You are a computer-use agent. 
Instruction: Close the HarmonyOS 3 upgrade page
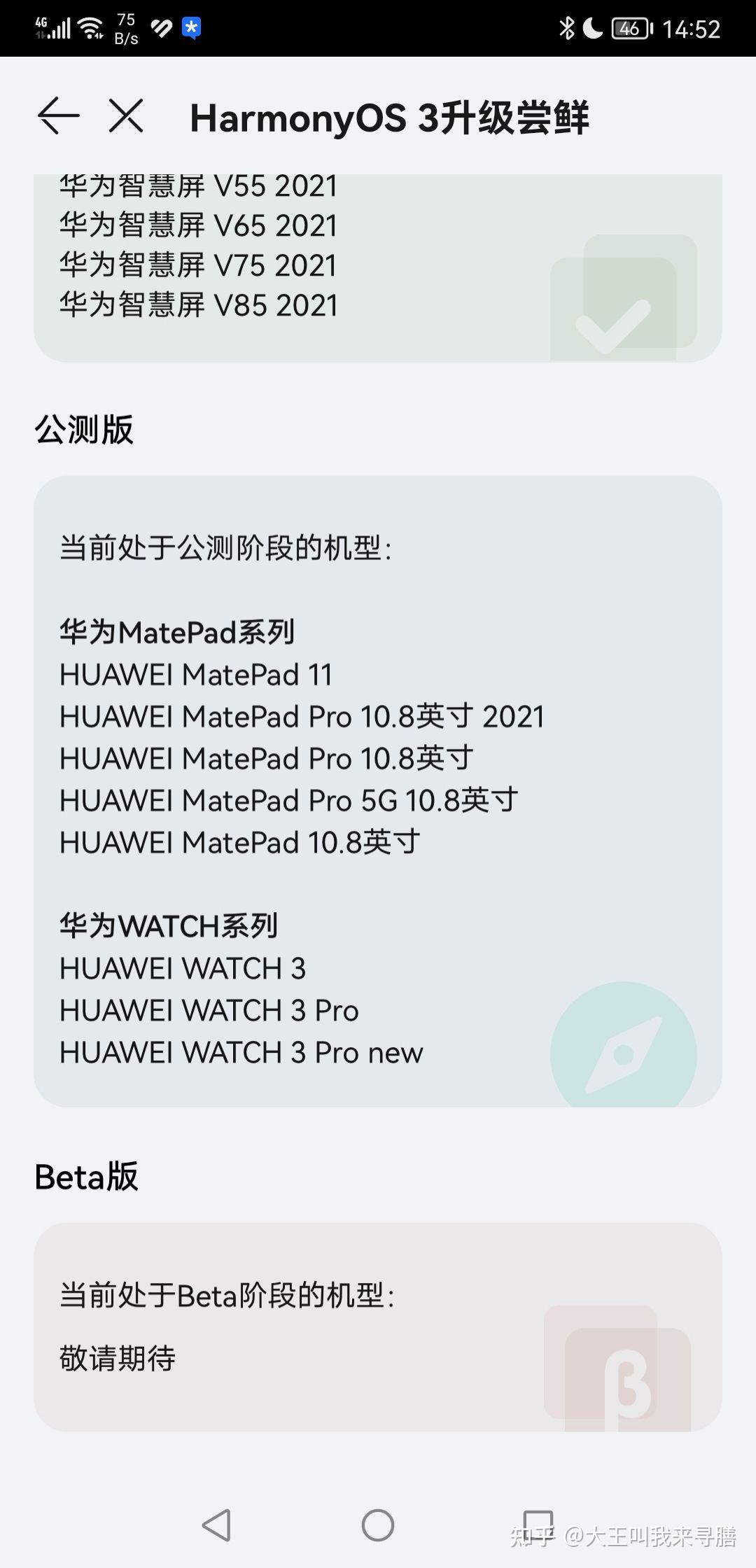[x=126, y=115]
